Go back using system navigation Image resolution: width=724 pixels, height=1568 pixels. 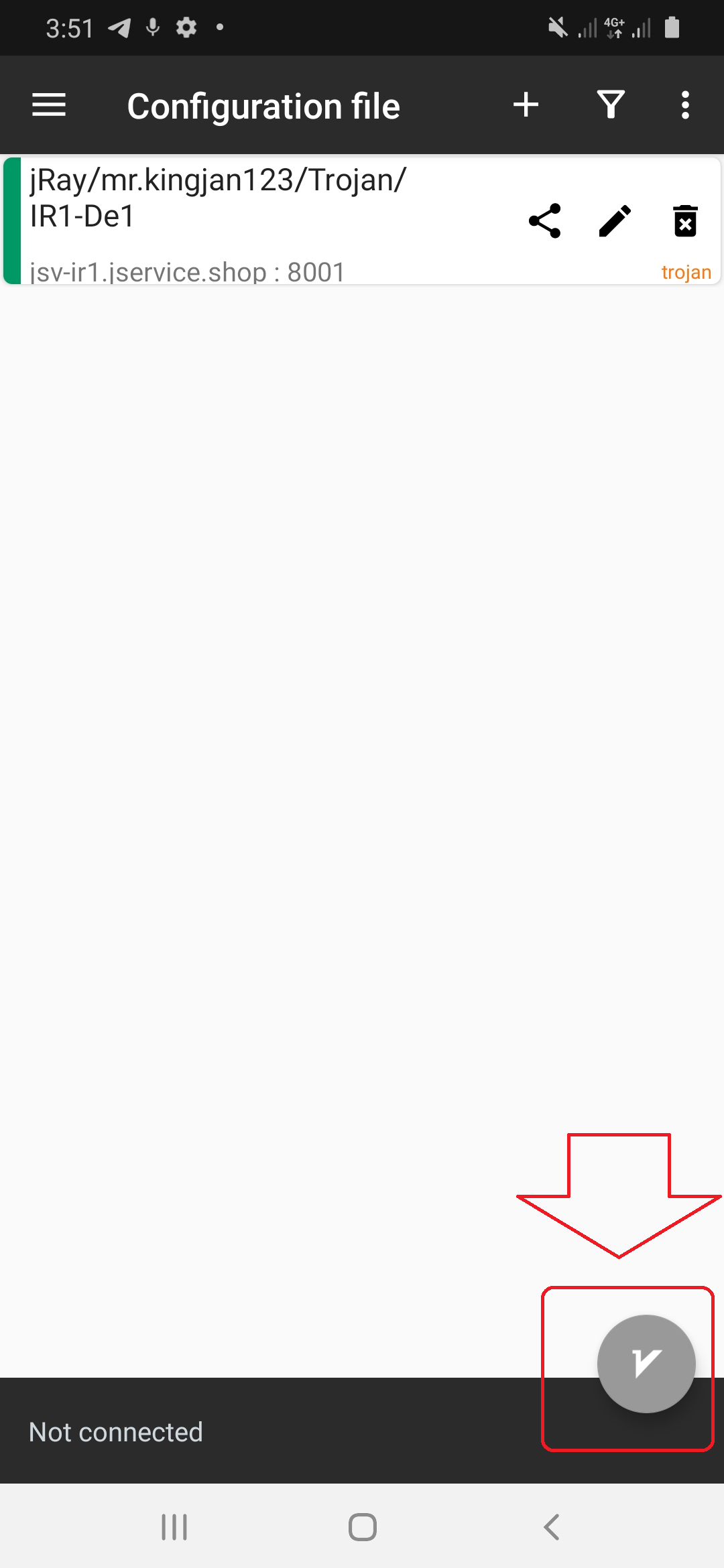tap(551, 1527)
